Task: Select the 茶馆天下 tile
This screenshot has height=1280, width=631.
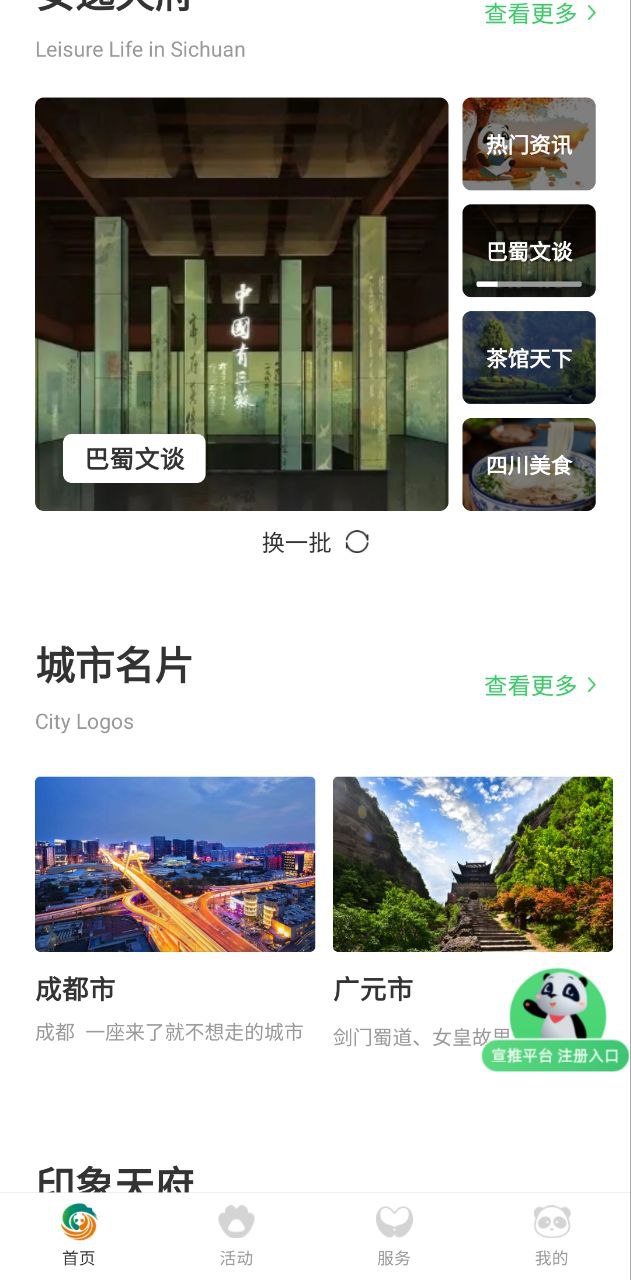Action: coord(528,357)
